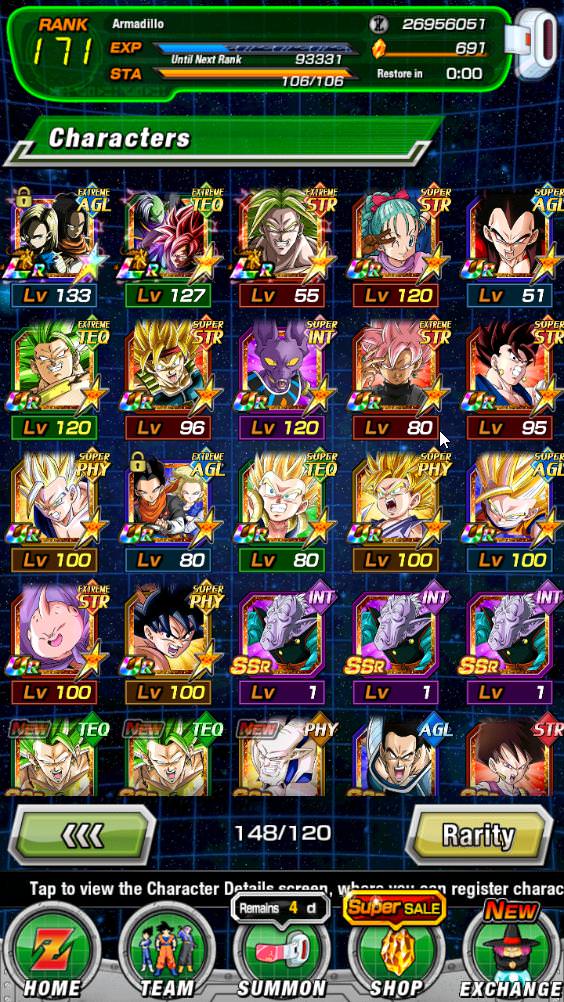Open the Lv 80 Extreme STR Goku Black card
564x1002 pixels.
[396, 380]
